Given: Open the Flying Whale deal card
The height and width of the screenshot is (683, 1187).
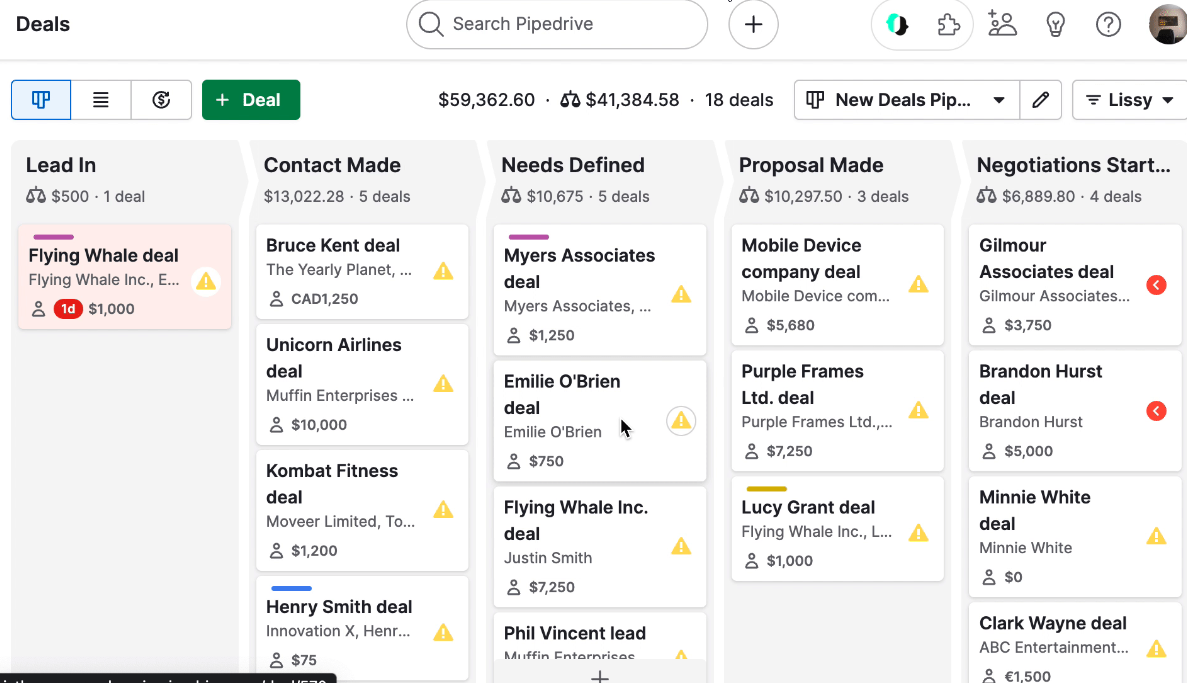Looking at the screenshot, I should click(x=104, y=256).
